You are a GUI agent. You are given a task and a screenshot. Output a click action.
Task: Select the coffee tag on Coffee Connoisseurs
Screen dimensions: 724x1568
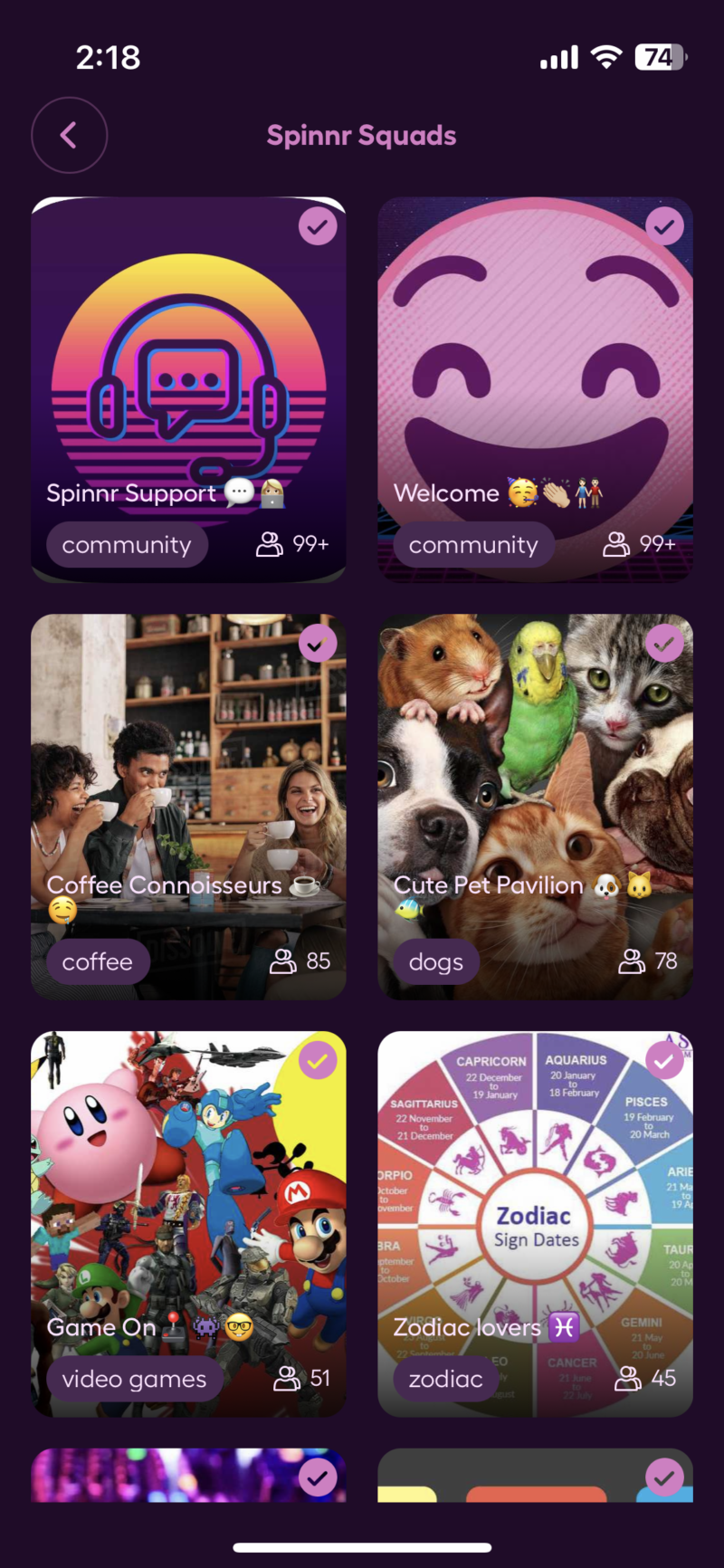(98, 961)
